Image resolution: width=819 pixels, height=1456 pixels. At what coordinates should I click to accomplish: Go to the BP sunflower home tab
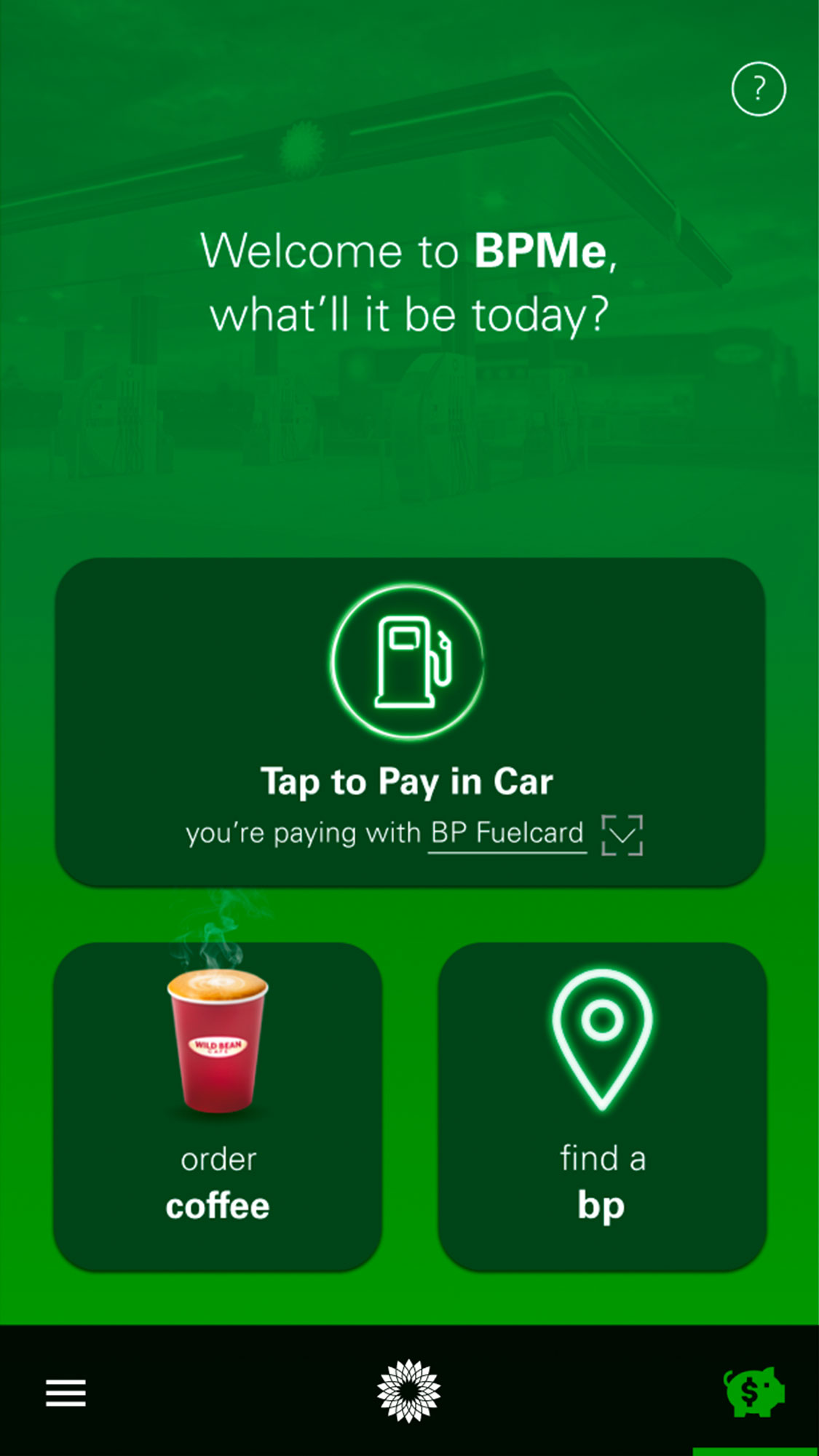[409, 1391]
